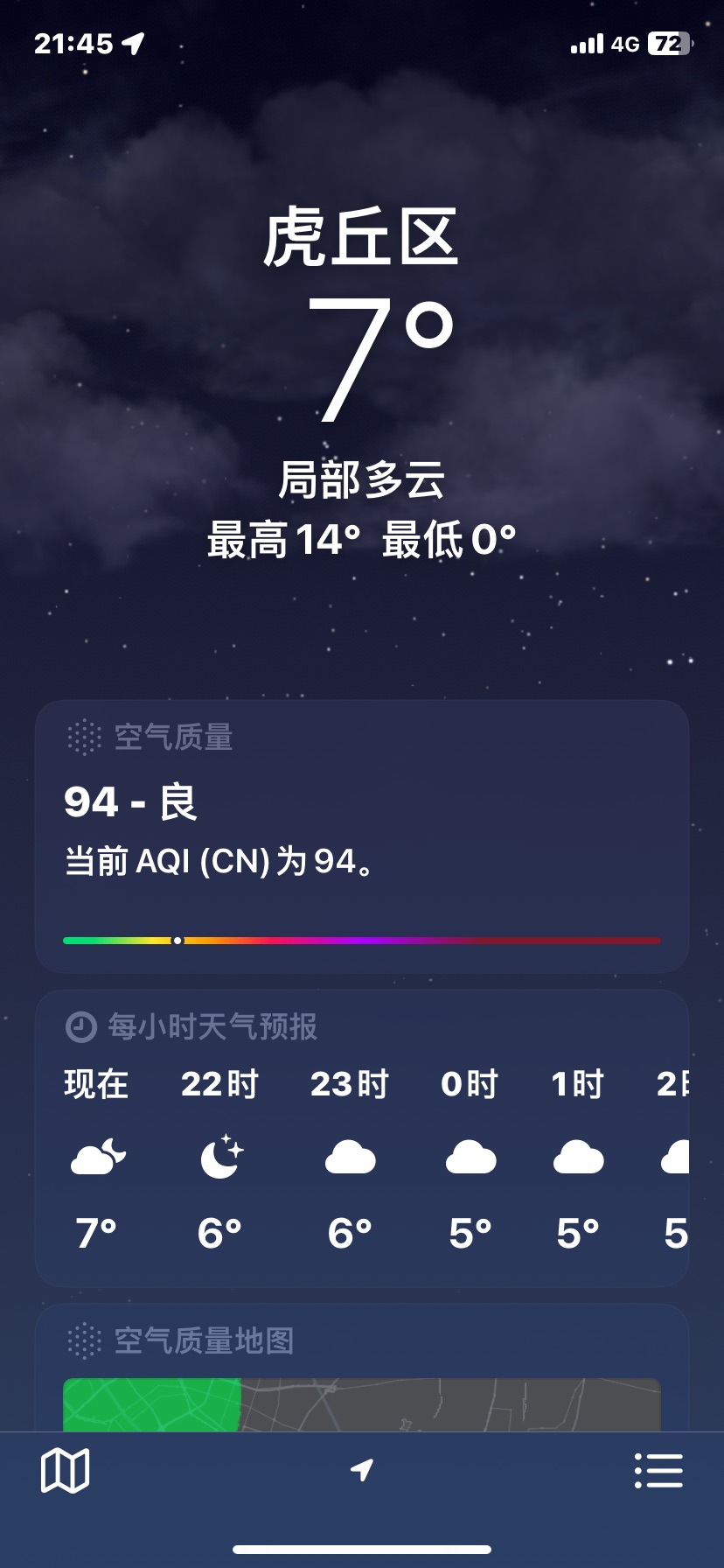Open the city list menu
724x1568 pixels.
click(658, 1470)
